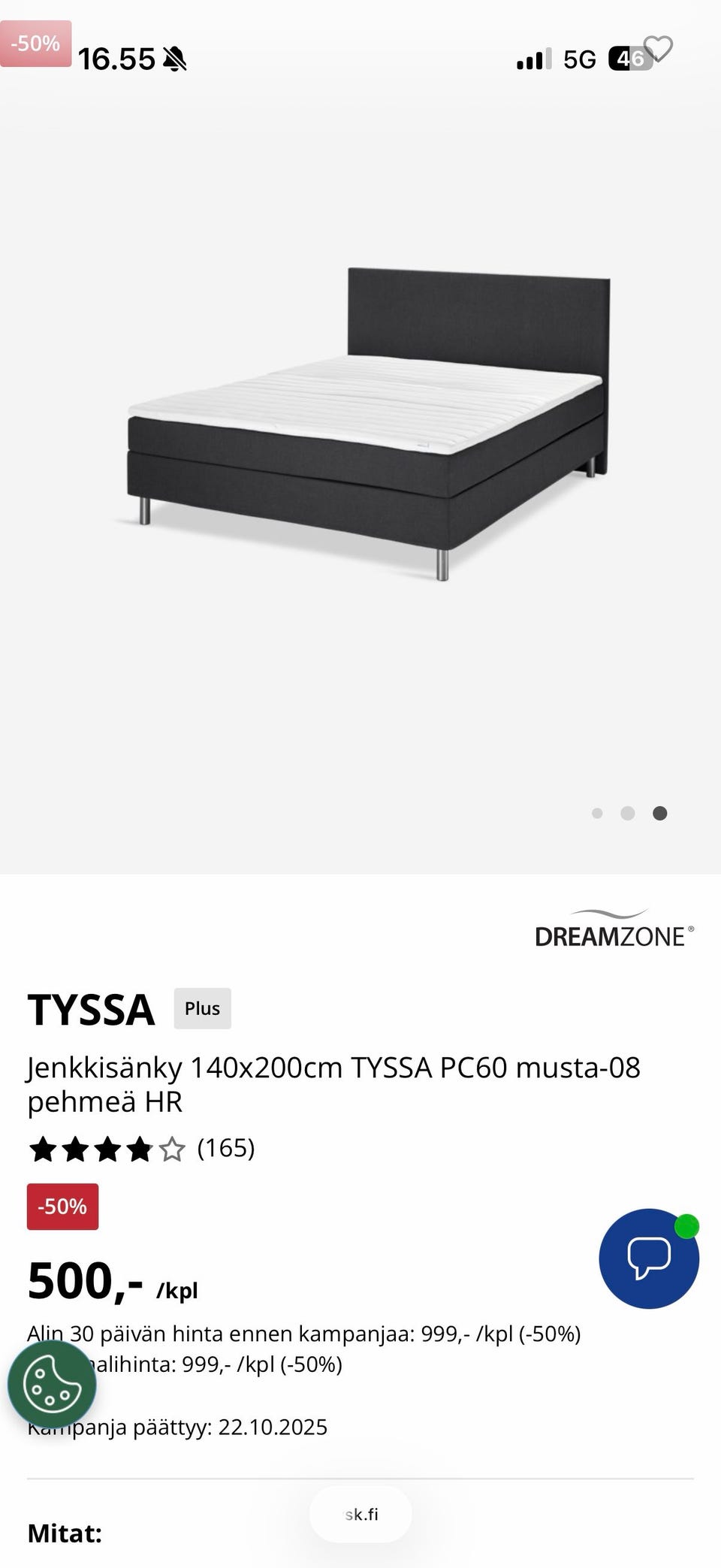Jump to the first product image dot

click(597, 813)
